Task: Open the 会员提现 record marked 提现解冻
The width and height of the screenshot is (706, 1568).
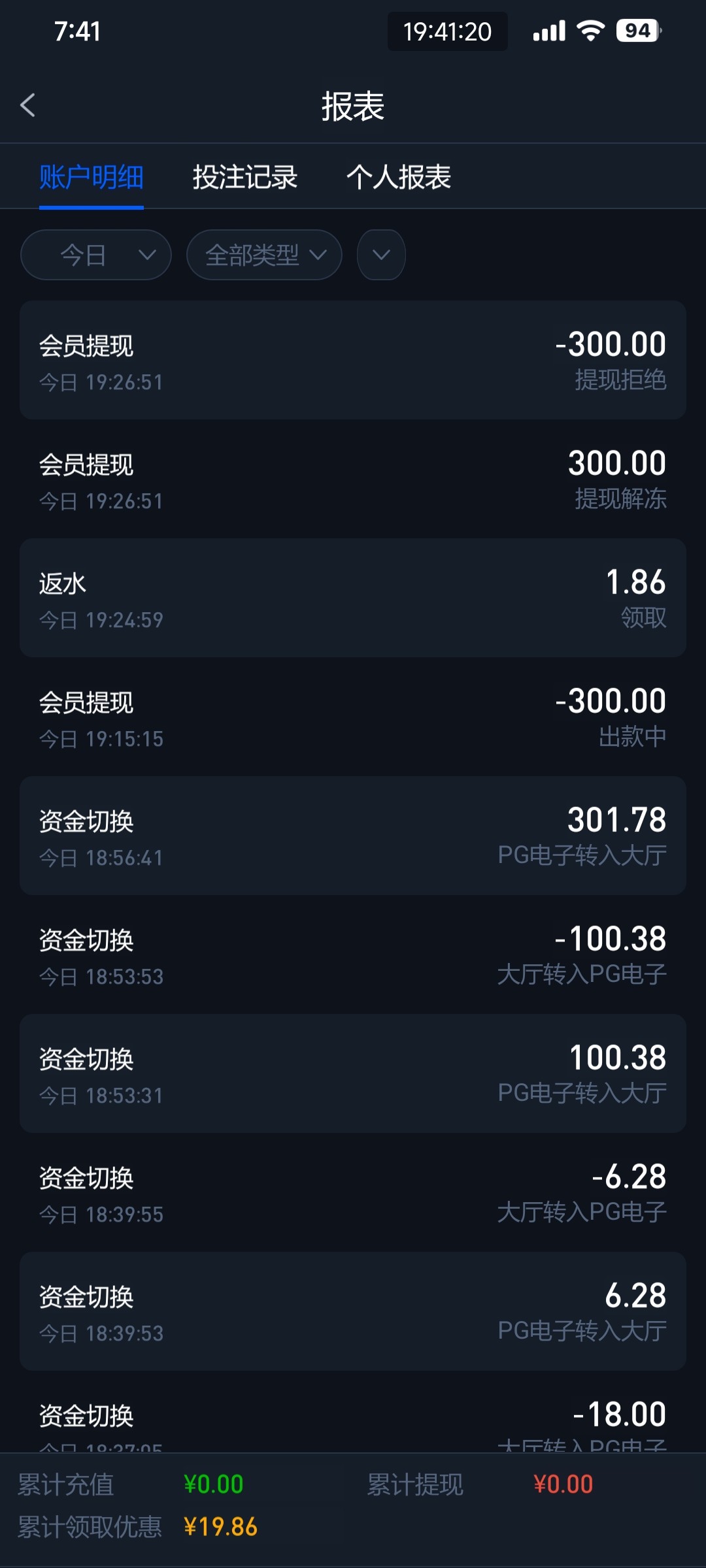Action: (x=353, y=479)
